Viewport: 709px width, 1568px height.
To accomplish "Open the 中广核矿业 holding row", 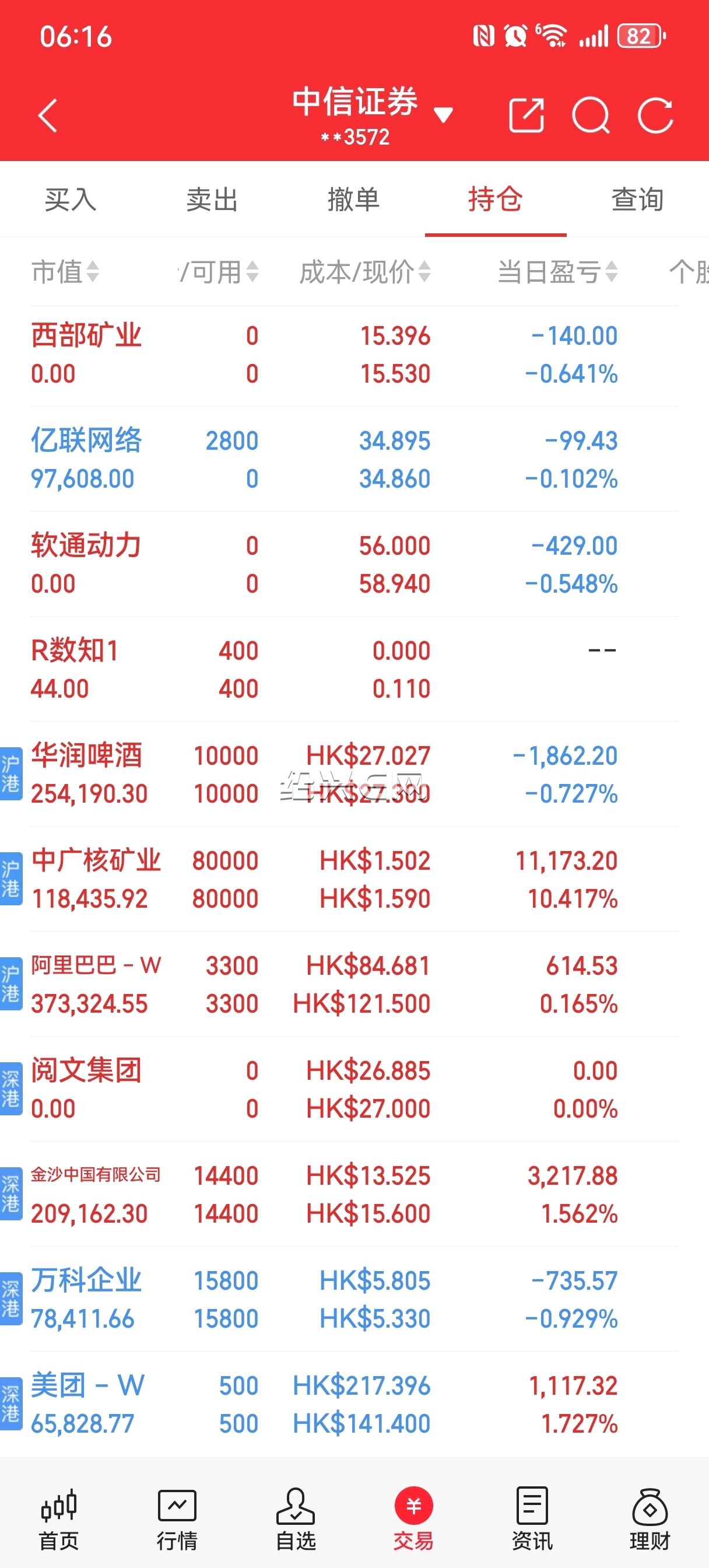I will pos(354,879).
